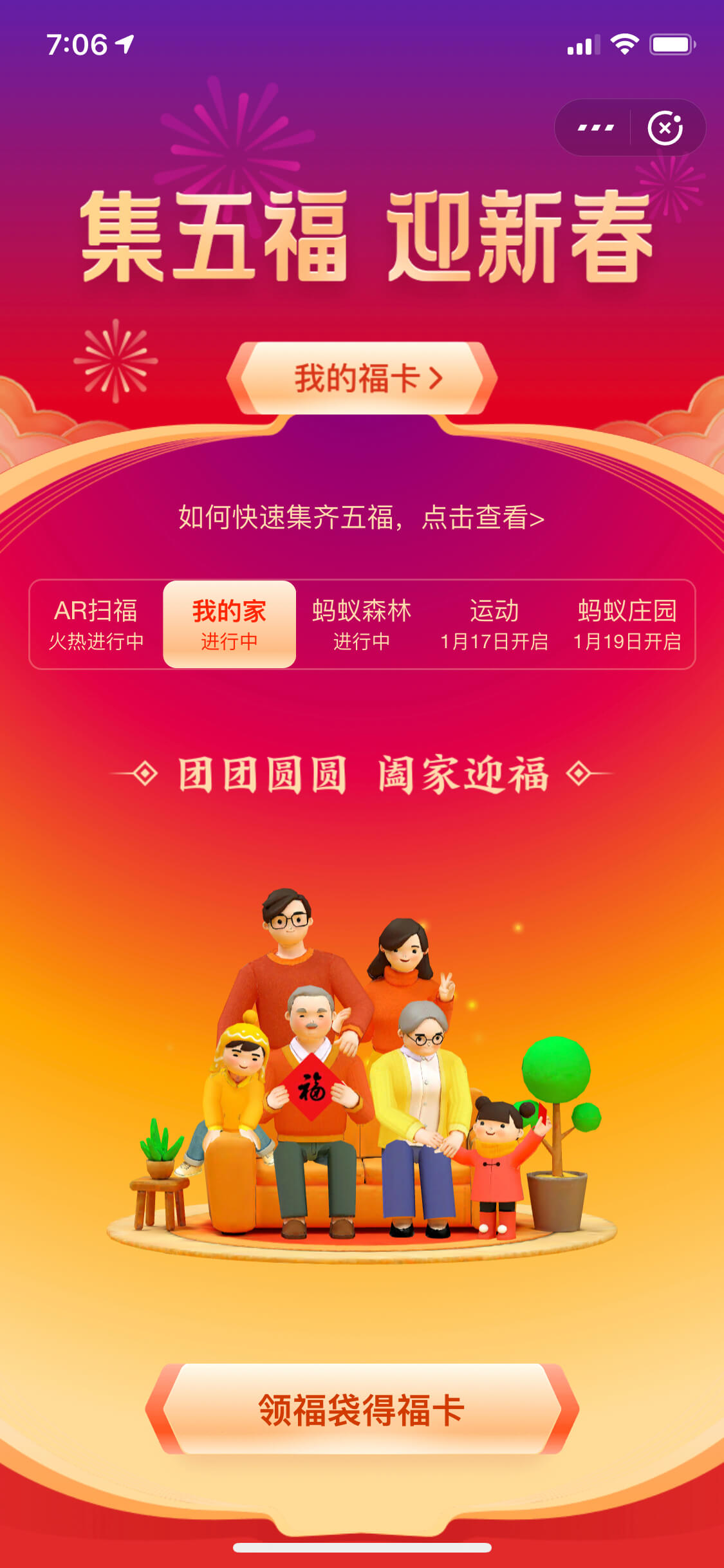
Task: Open the 运动 tab
Action: click(494, 624)
